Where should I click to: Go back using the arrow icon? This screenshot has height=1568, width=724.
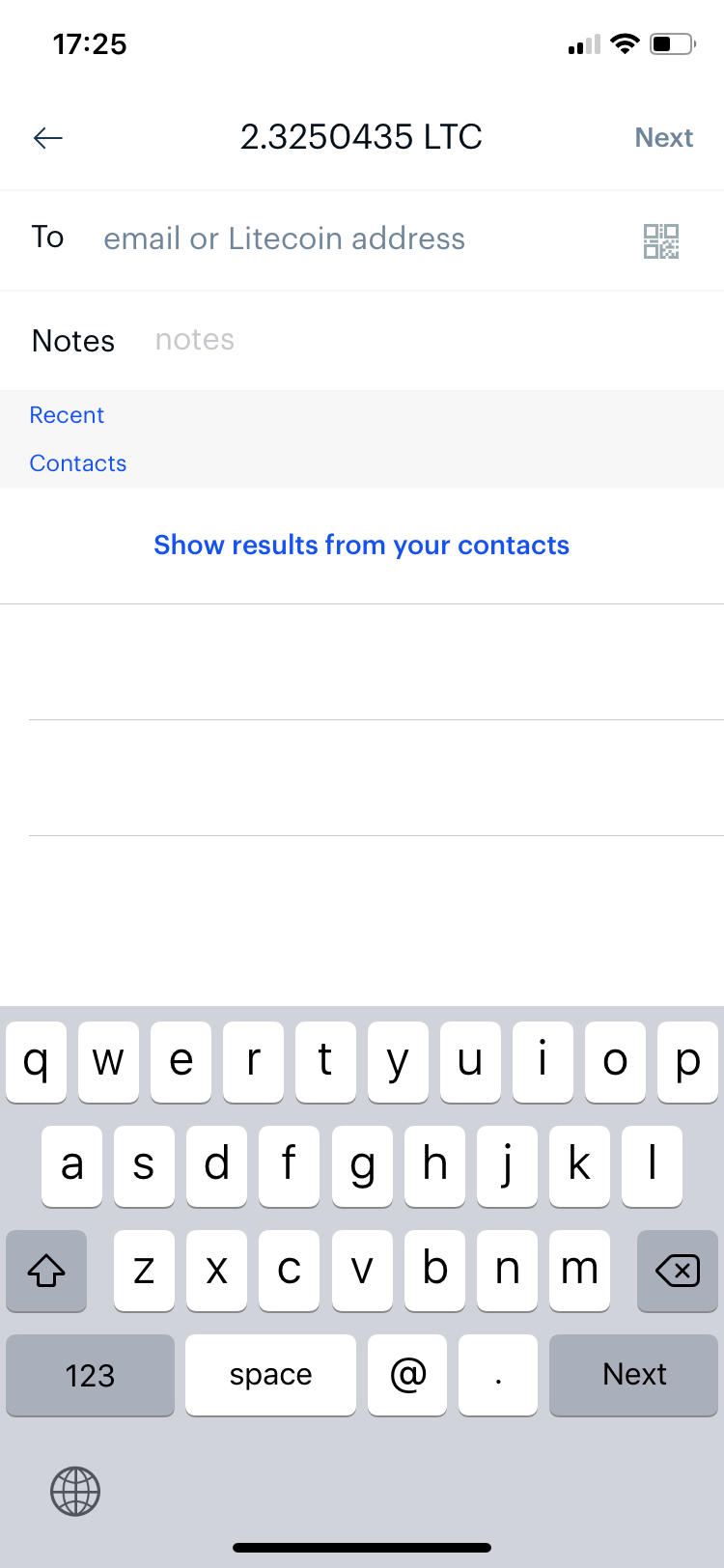tap(48, 138)
